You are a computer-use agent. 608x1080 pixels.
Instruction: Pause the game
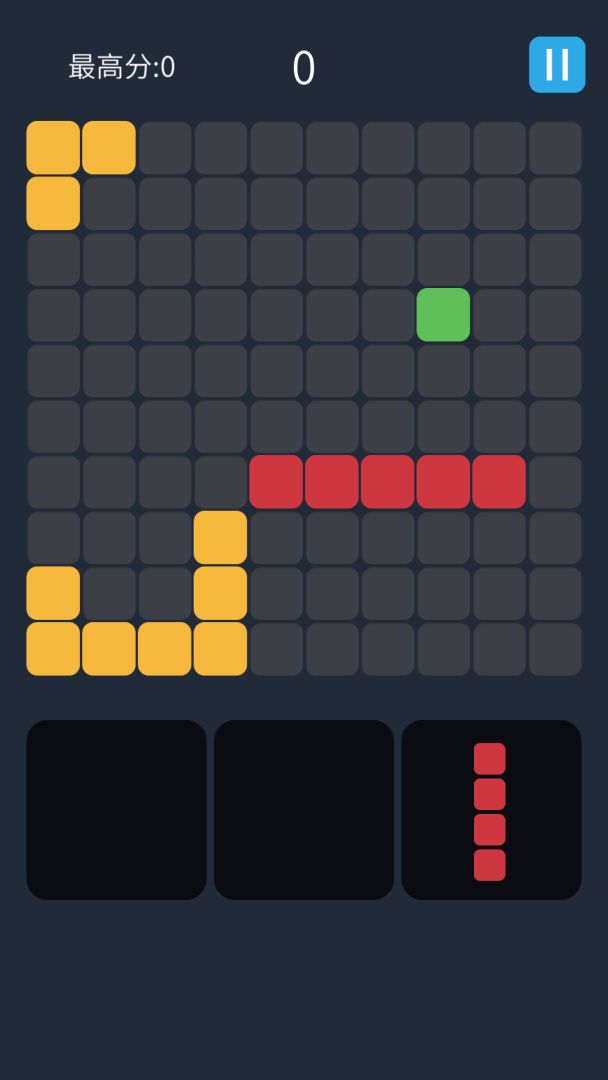click(556, 65)
